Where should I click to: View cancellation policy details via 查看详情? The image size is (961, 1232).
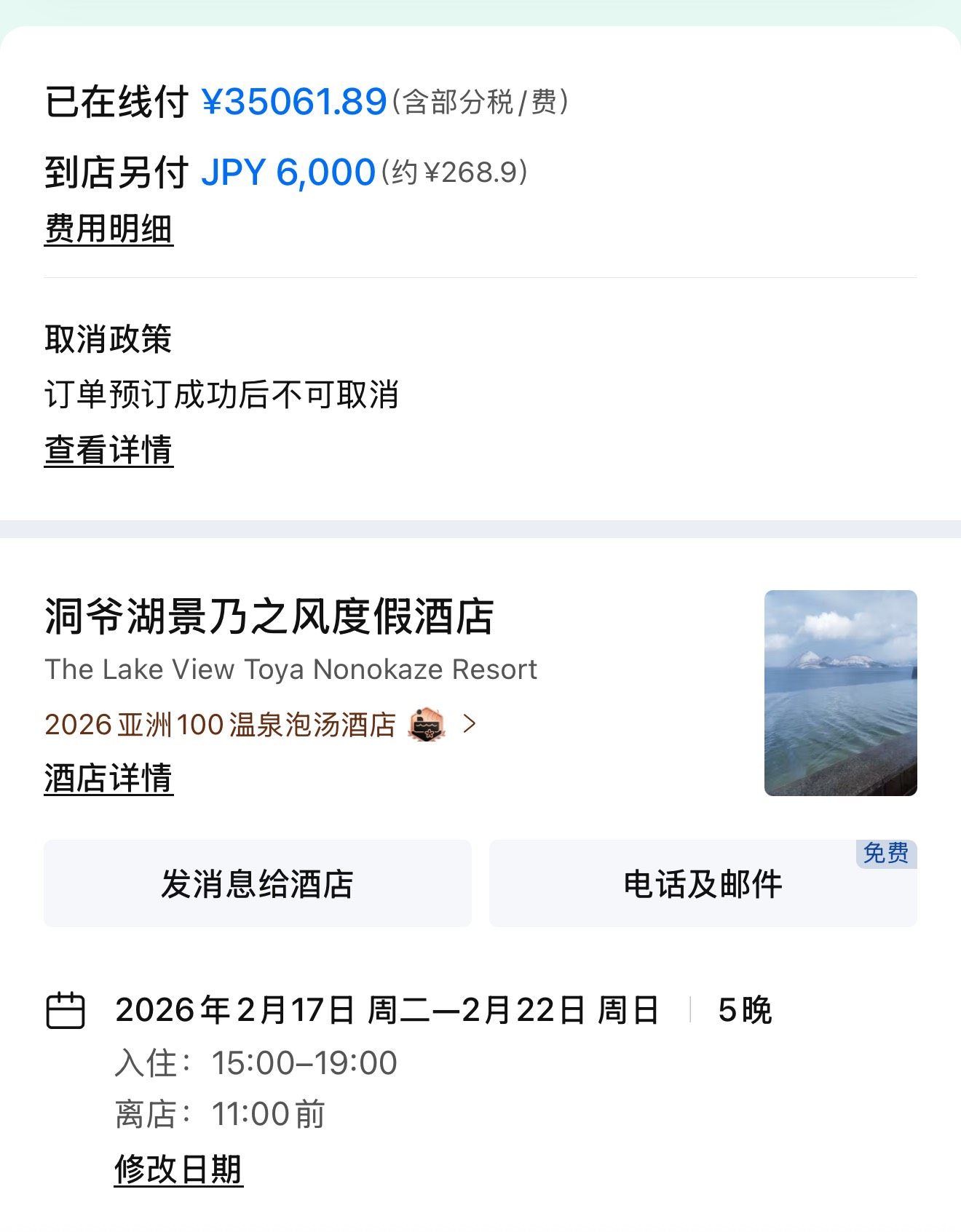[x=108, y=450]
